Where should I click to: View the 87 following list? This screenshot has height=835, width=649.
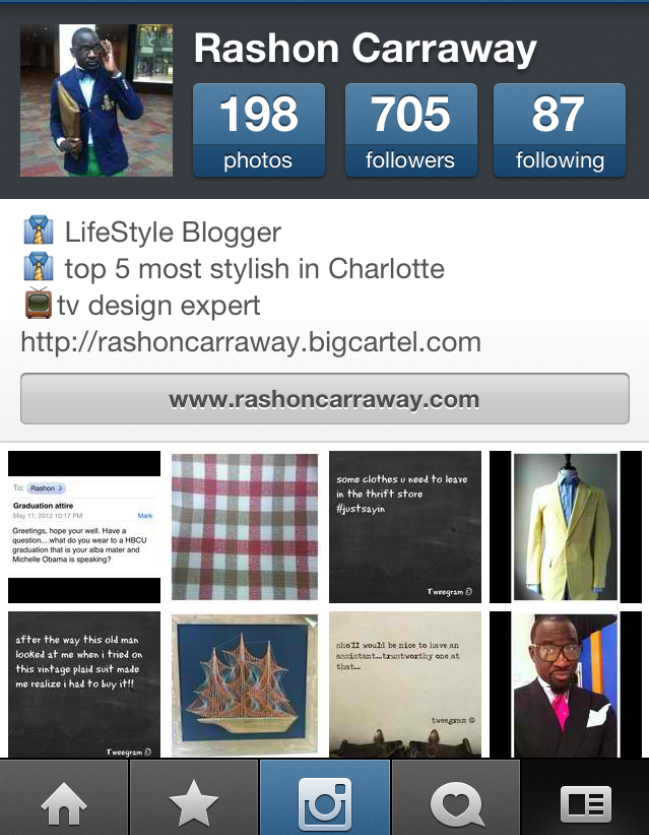(x=559, y=130)
